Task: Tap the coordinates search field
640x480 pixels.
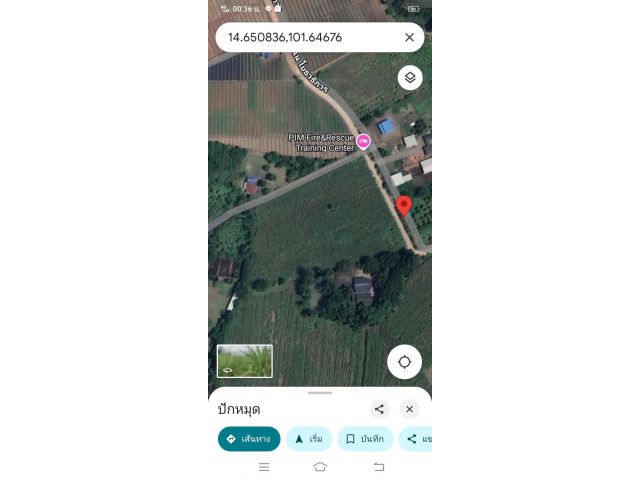Action: tap(300, 37)
